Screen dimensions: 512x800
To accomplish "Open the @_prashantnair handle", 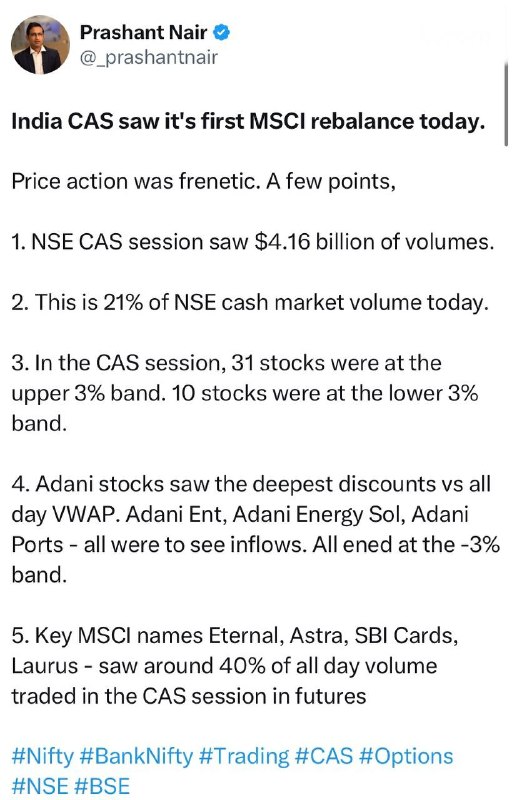I will click(148, 57).
